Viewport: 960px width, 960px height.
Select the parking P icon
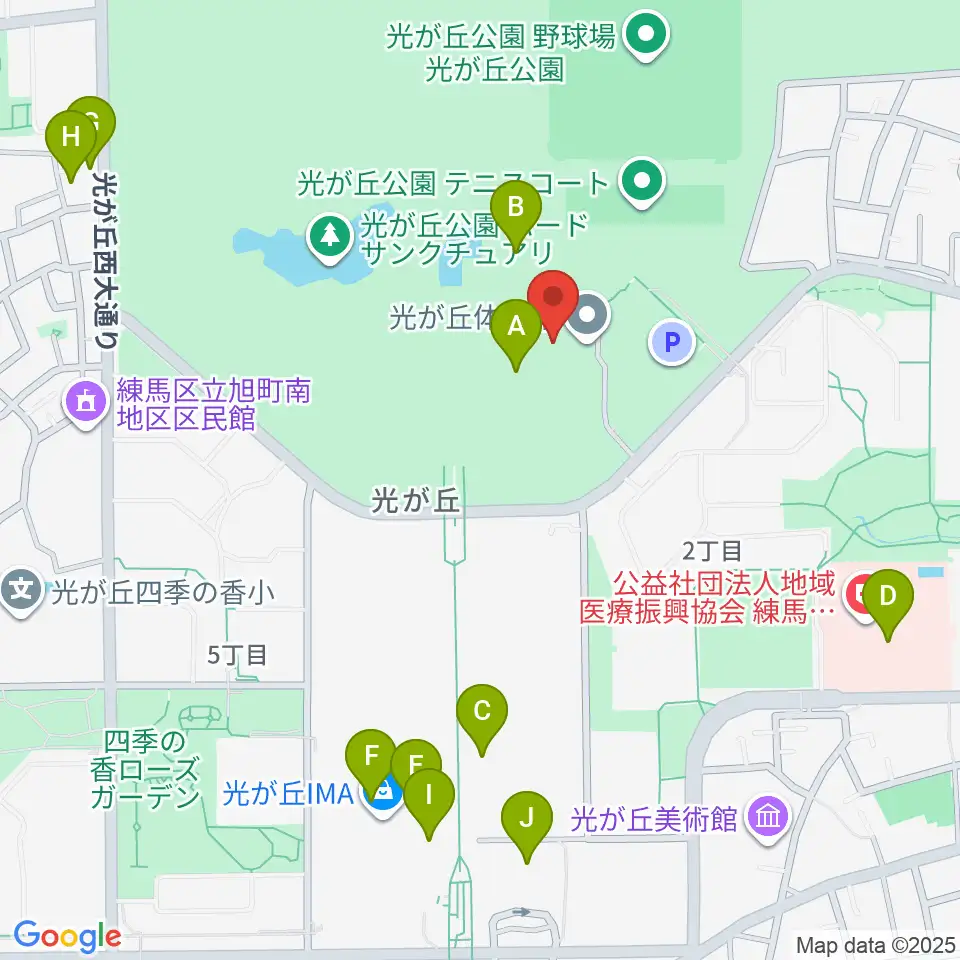pos(672,342)
